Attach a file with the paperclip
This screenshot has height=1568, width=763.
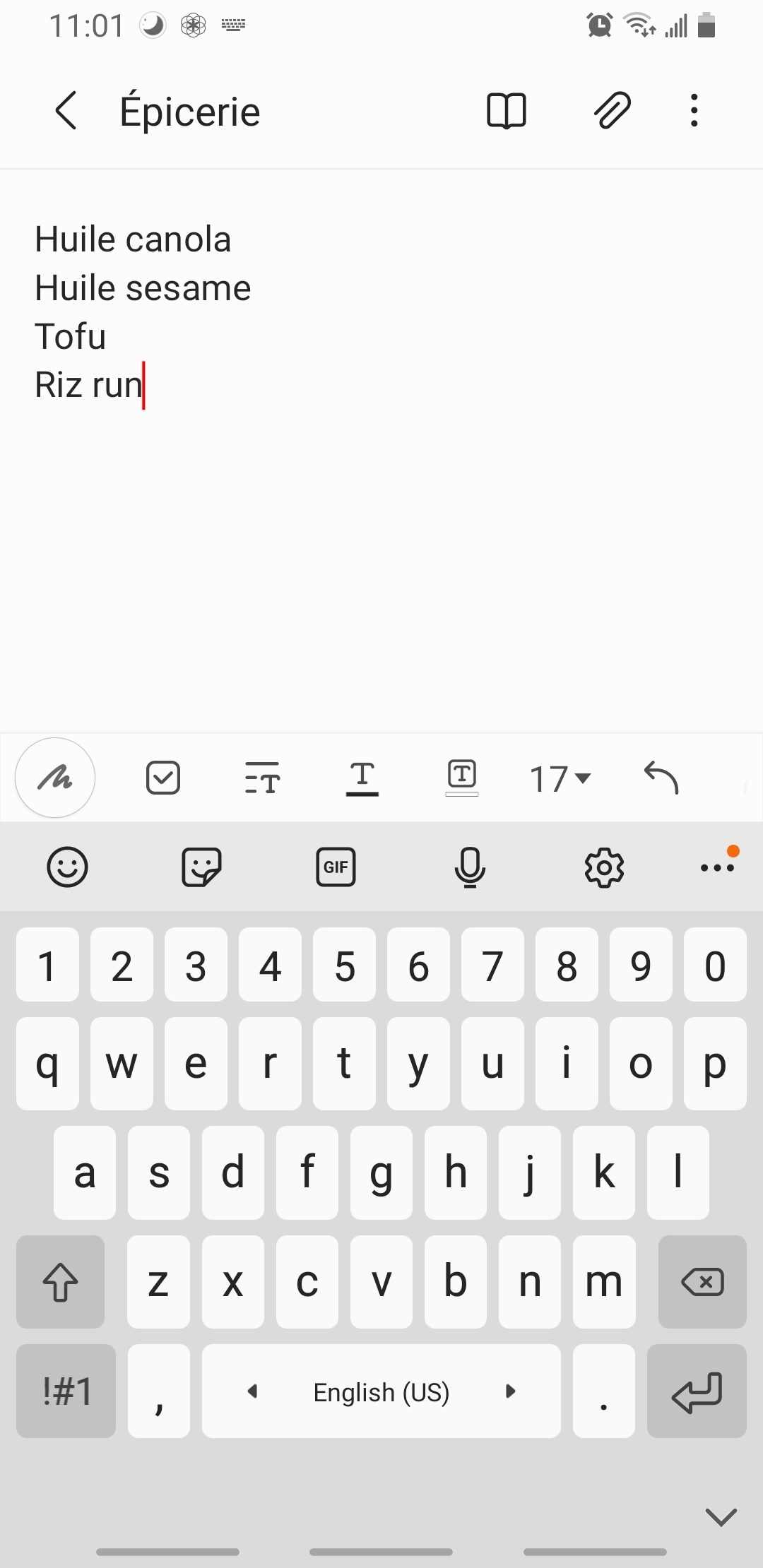pos(612,111)
